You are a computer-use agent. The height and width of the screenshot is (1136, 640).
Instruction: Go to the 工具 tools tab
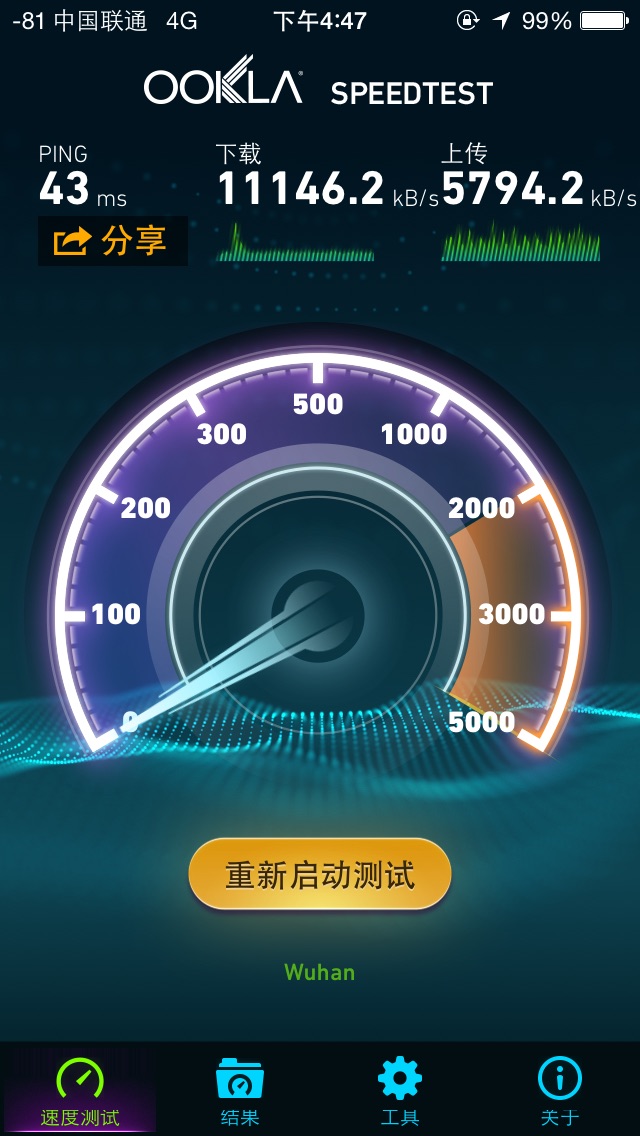[400, 1090]
